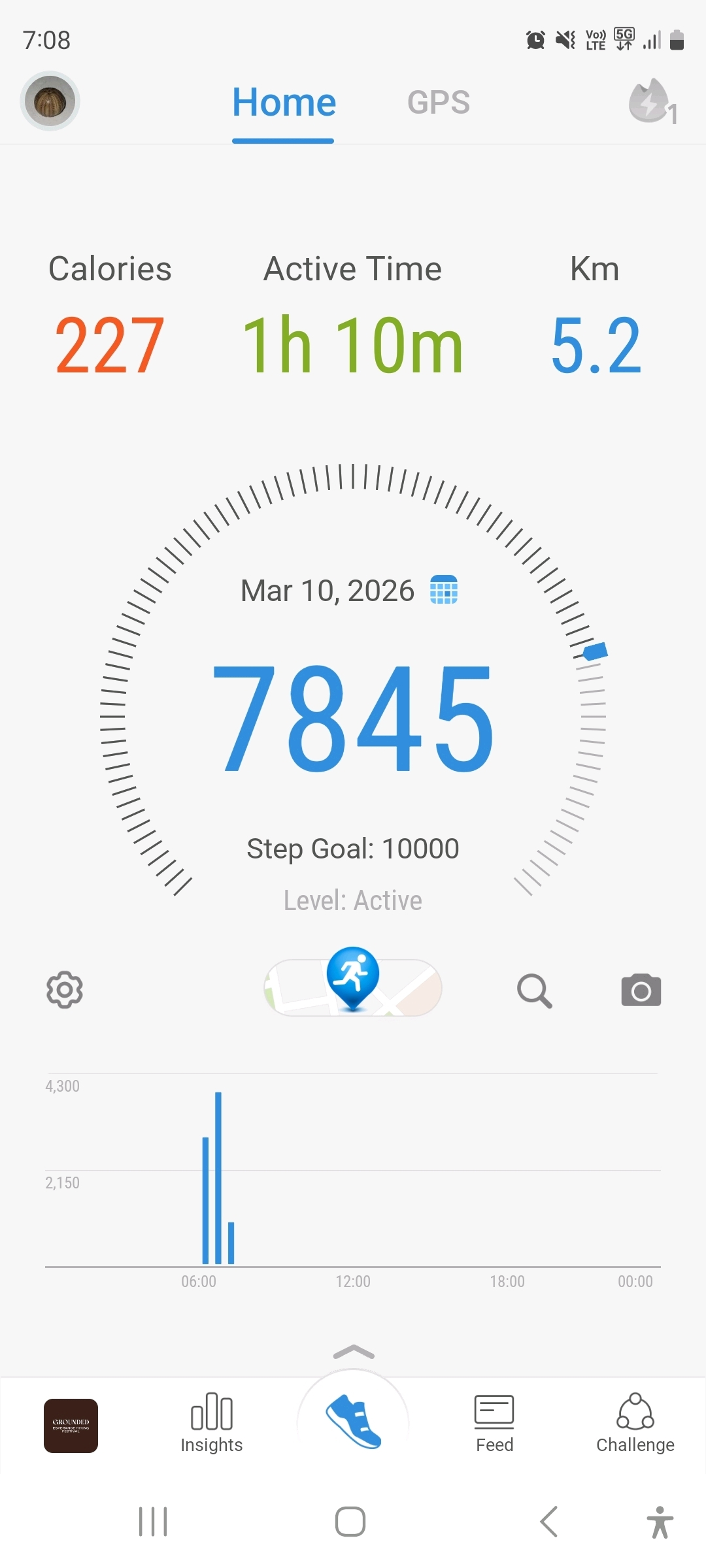Go back using system back button
The image size is (706, 1568).
tap(549, 1522)
